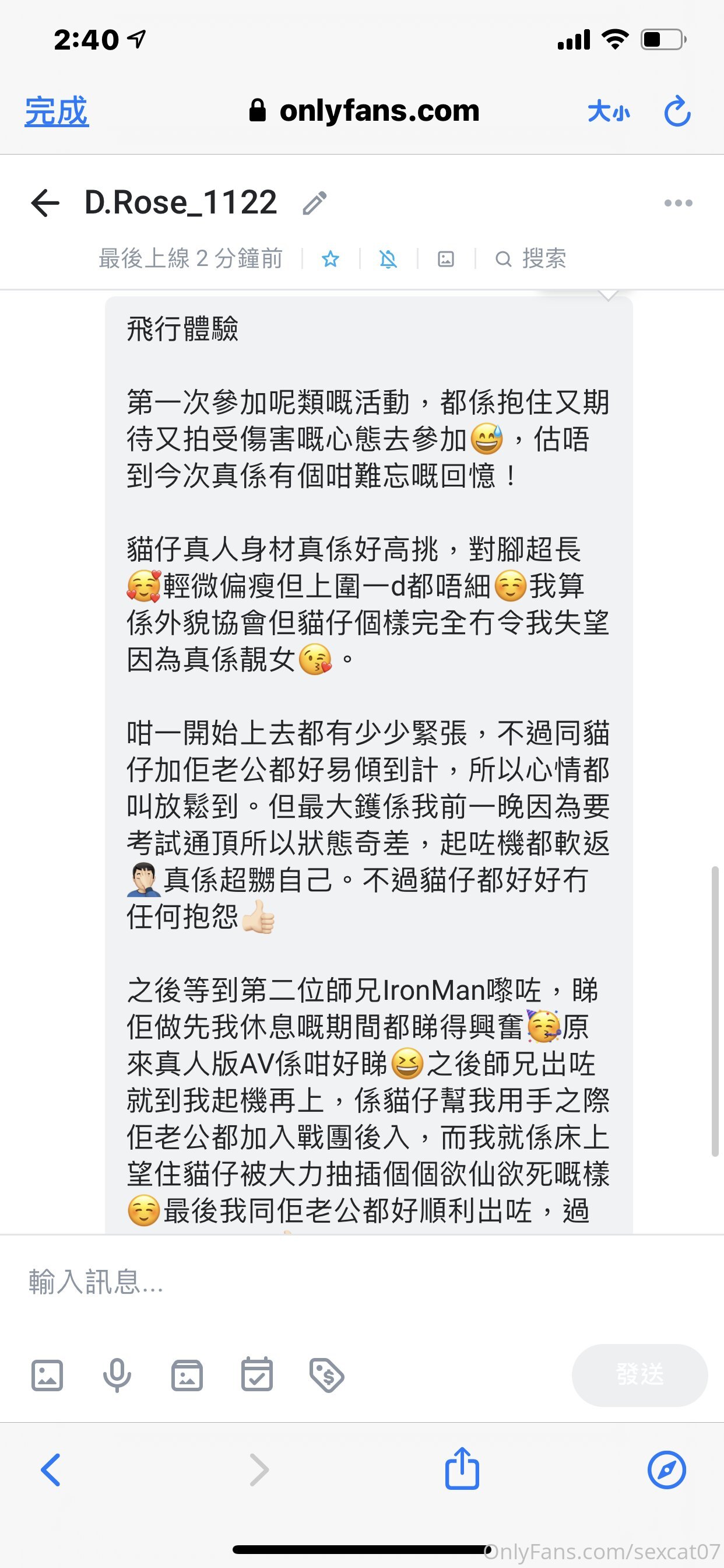Viewport: 724px width, 1568px height.
Task: Tap 完成 to close the browser view
Action: pyautogui.click(x=57, y=111)
